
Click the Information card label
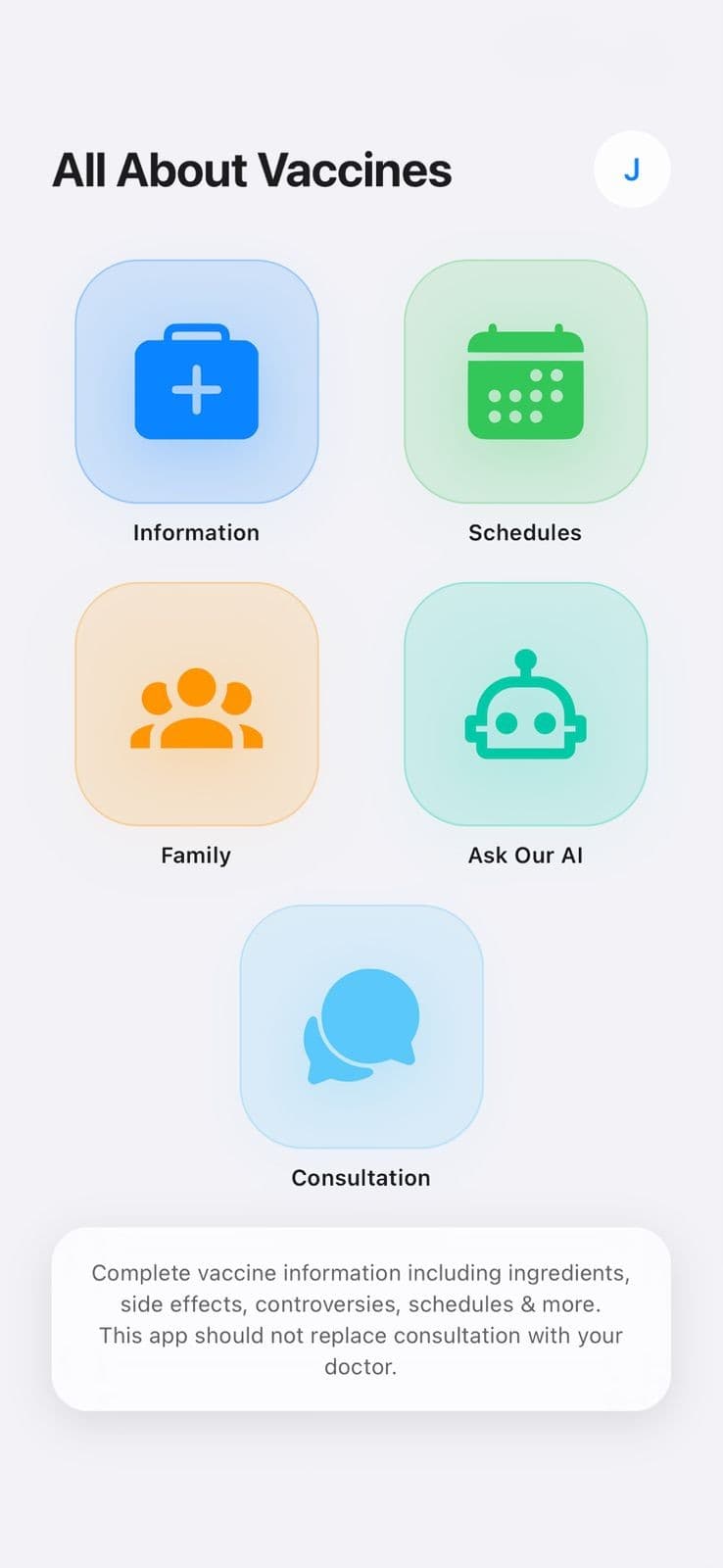195,532
